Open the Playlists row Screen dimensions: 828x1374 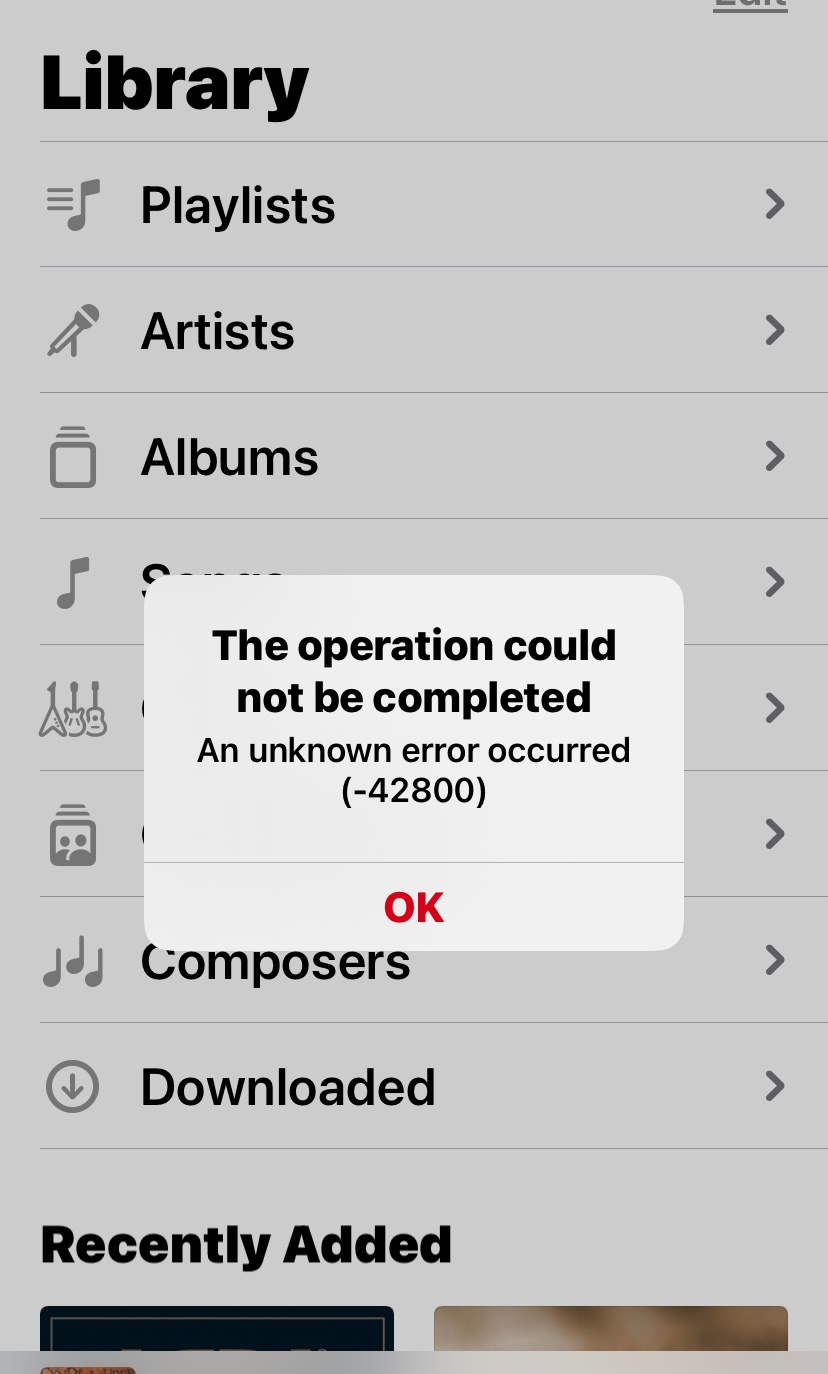click(x=238, y=205)
